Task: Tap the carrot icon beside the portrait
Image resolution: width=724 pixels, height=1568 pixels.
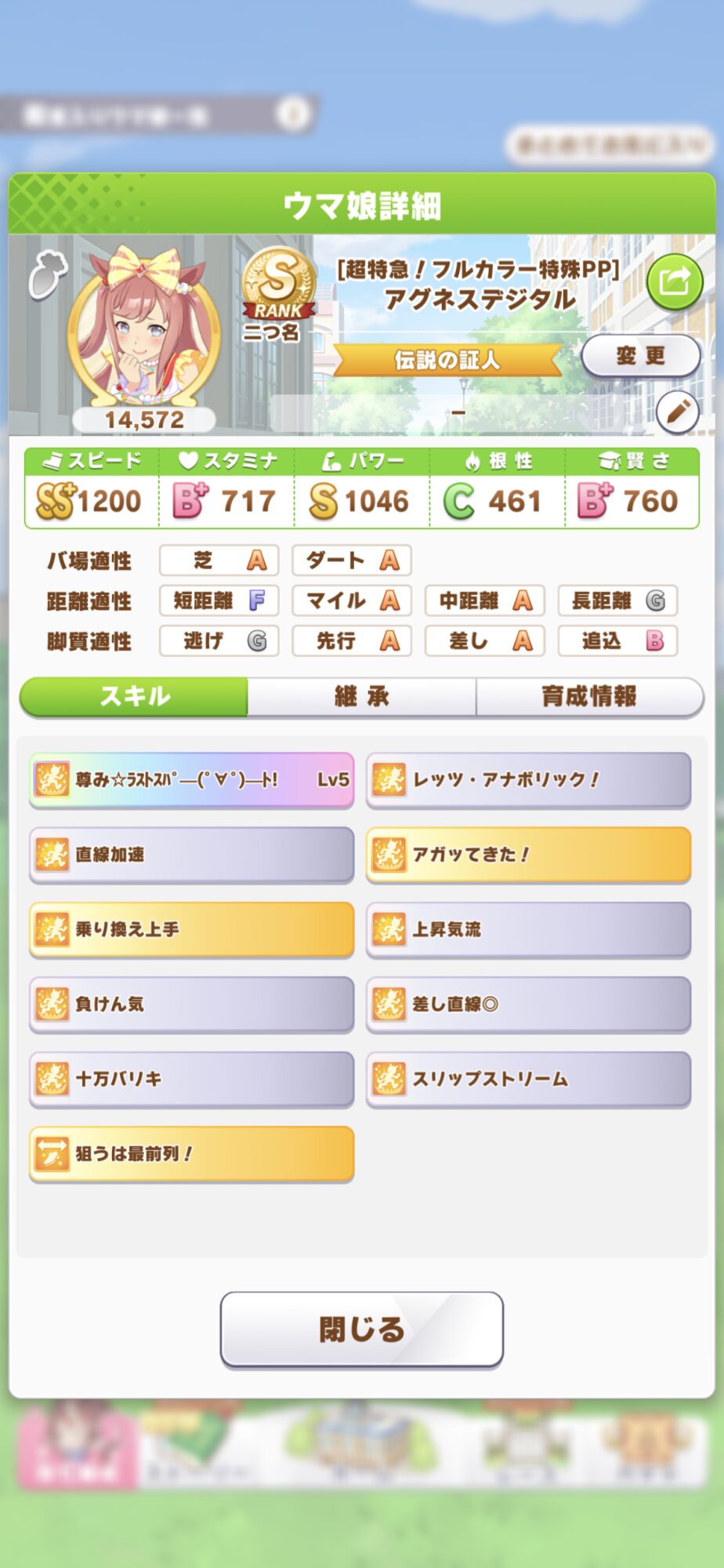Action: [x=48, y=274]
